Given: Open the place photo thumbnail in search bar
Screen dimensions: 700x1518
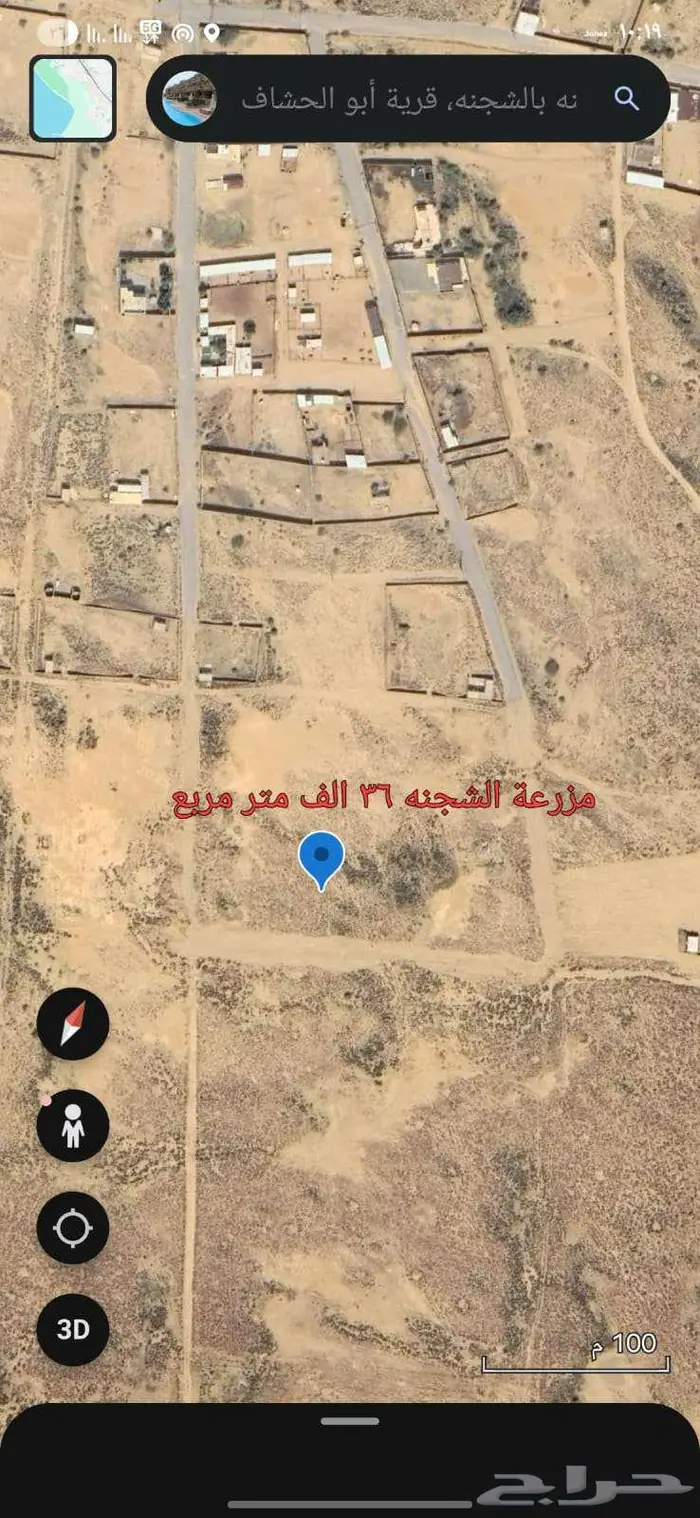Looking at the screenshot, I should (x=189, y=98).
